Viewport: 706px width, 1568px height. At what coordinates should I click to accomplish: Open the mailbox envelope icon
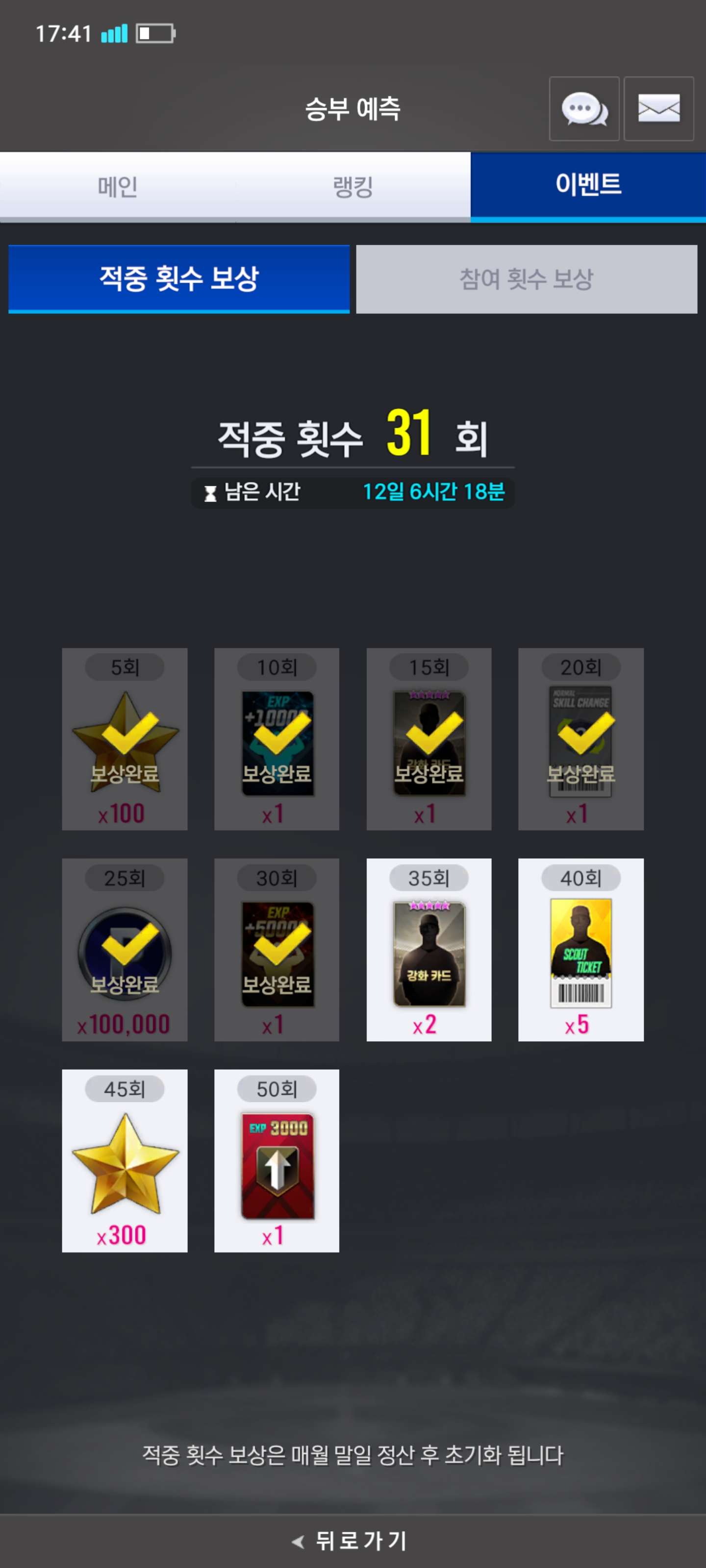click(658, 109)
